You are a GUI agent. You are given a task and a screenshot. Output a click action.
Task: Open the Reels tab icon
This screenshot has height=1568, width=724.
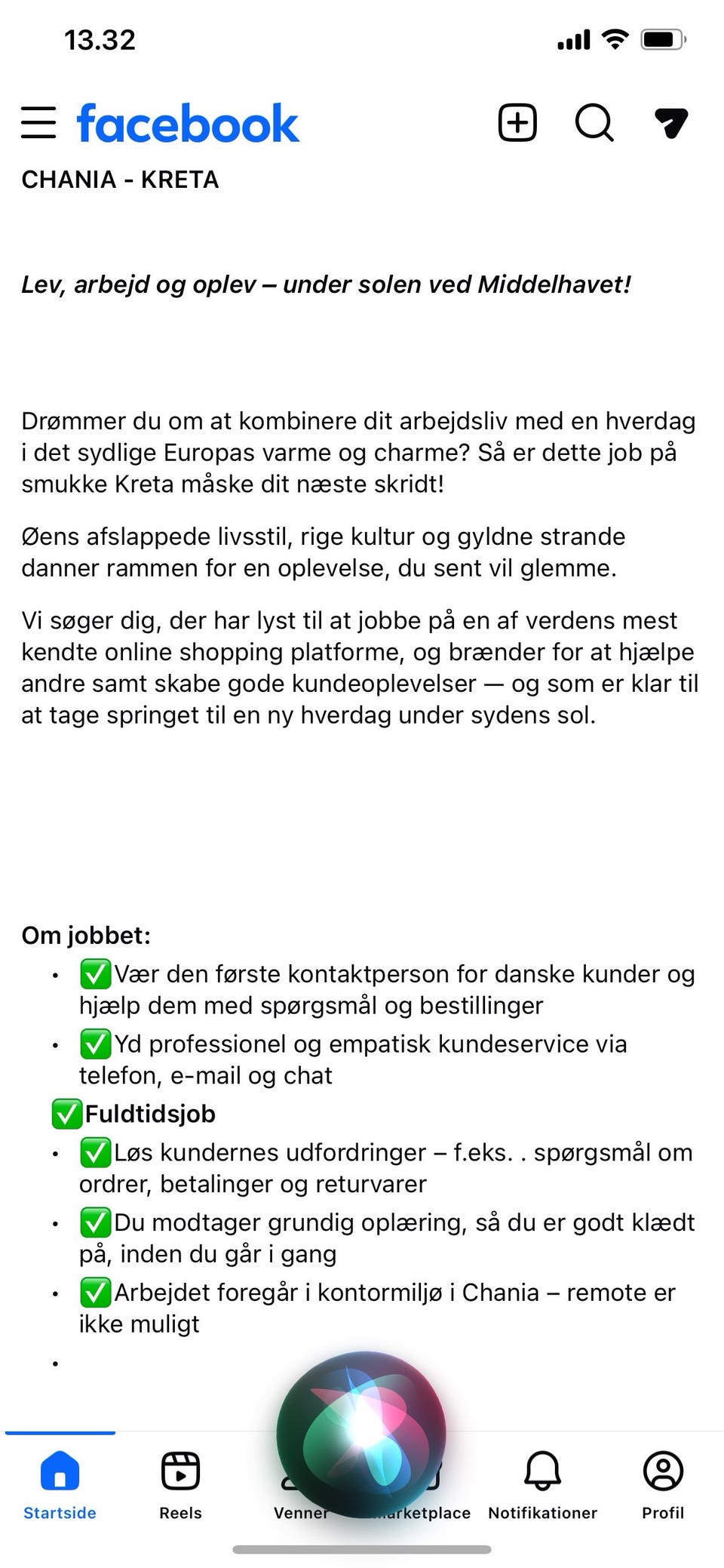[x=180, y=1470]
